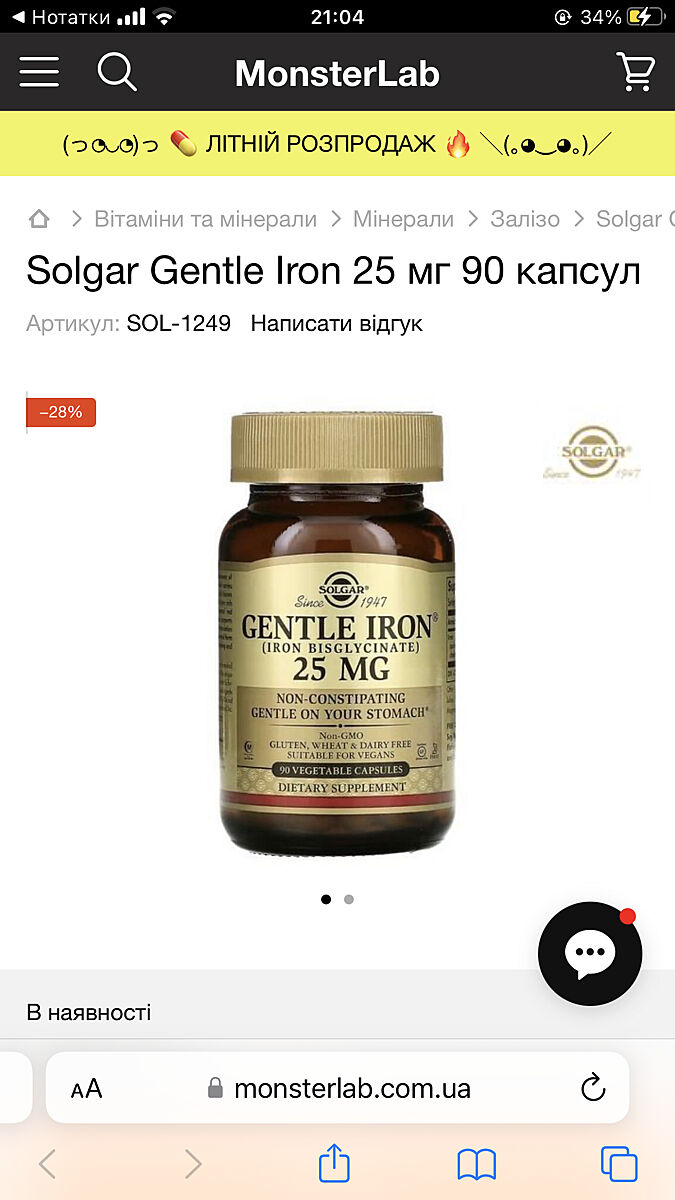Open Залізо breadcrumb category
675x1200 pixels.
pyautogui.click(x=524, y=219)
